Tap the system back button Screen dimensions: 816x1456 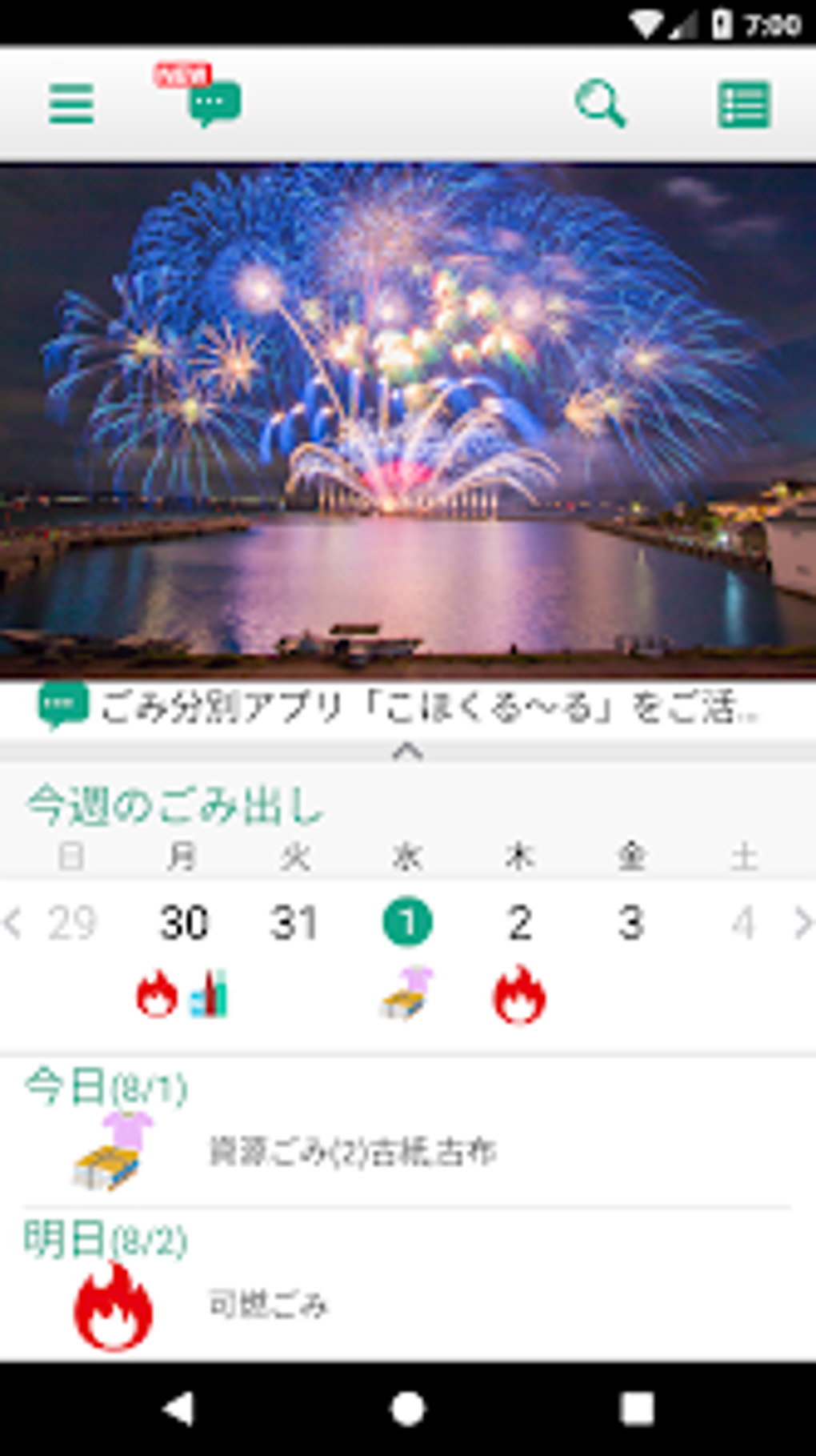pyautogui.click(x=178, y=1408)
